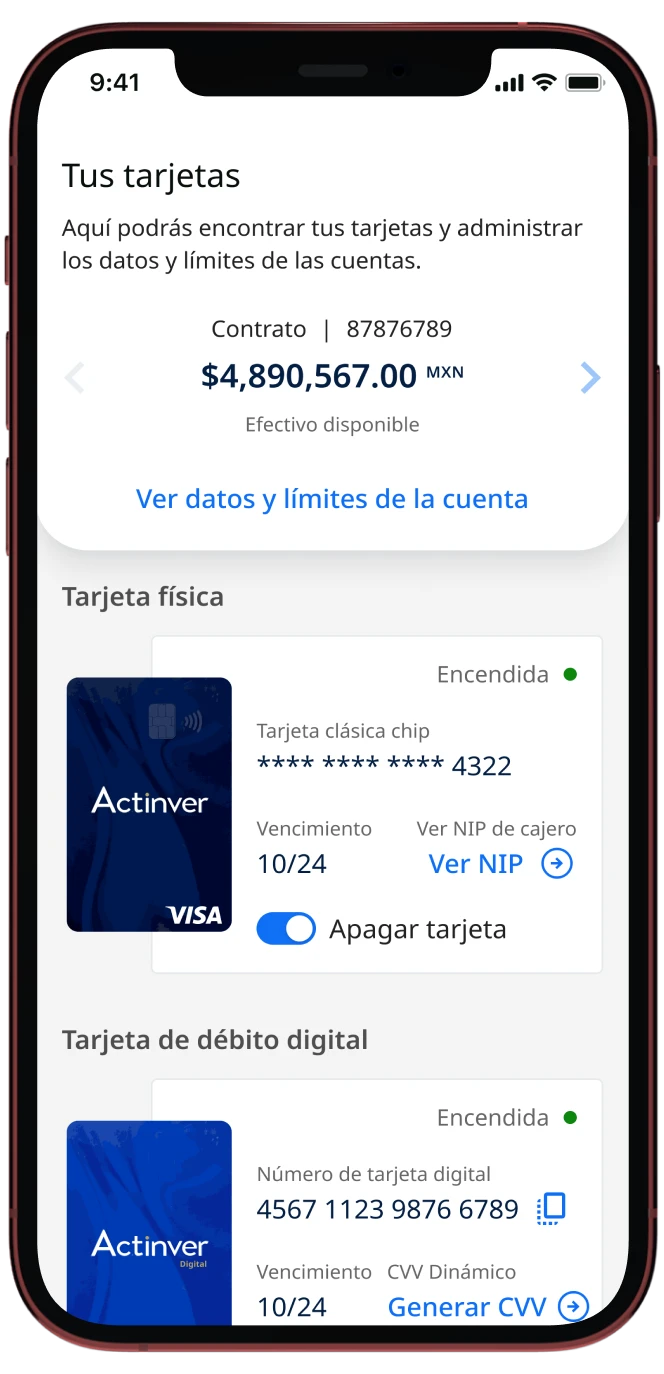Show the next contract with the right chevron
Image resolution: width=664 pixels, height=1374 pixels.
point(590,378)
